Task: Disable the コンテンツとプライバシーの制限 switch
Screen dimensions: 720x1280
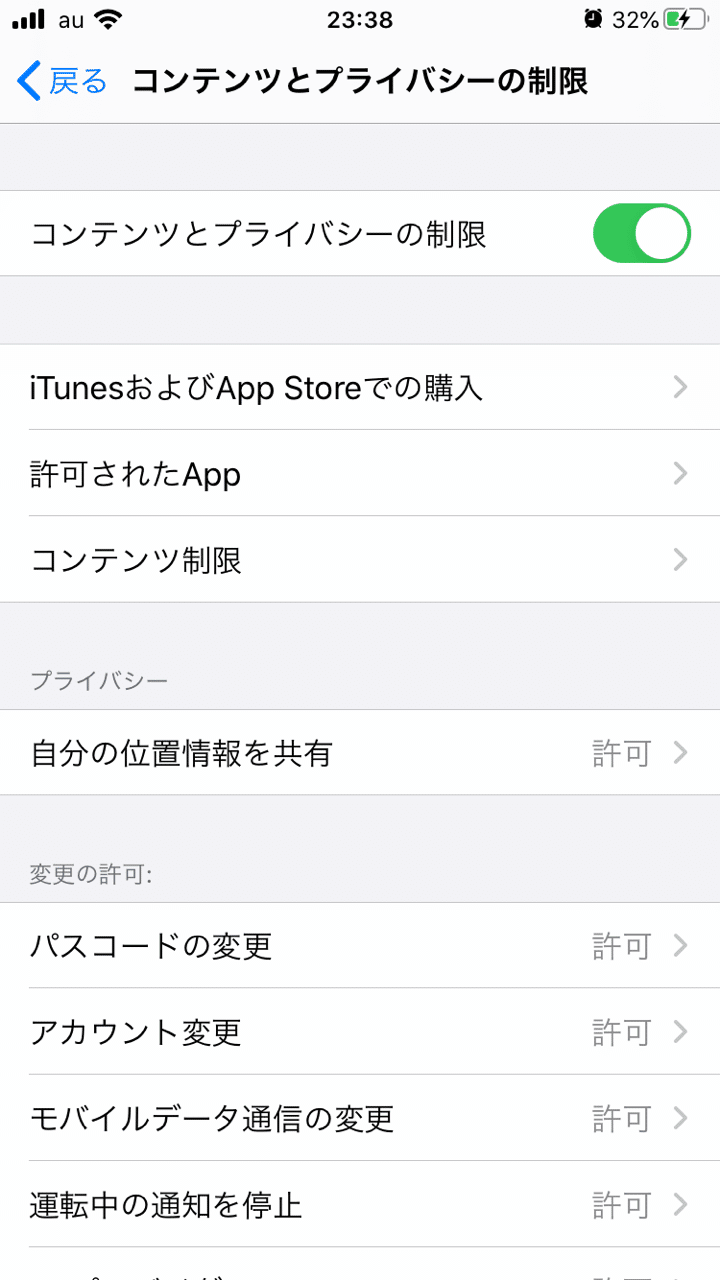Action: click(641, 232)
